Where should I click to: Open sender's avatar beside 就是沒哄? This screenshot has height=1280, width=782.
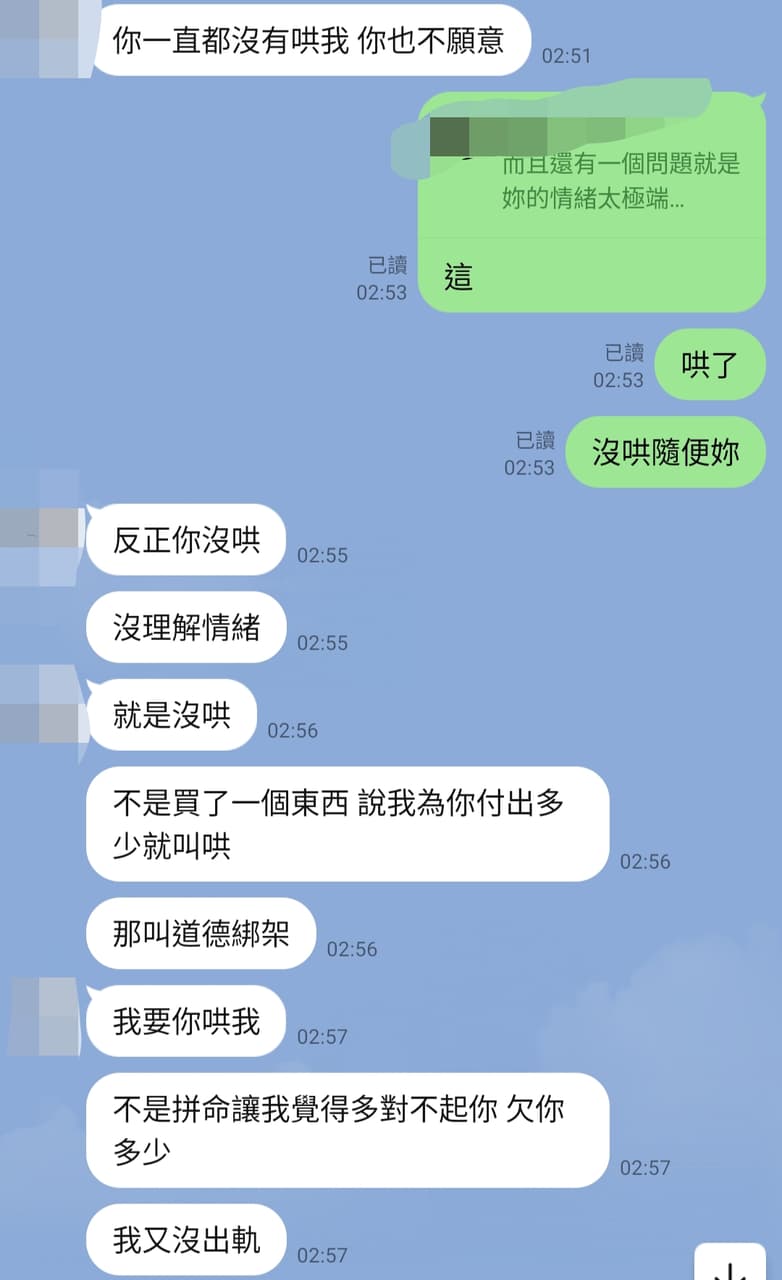38,705
